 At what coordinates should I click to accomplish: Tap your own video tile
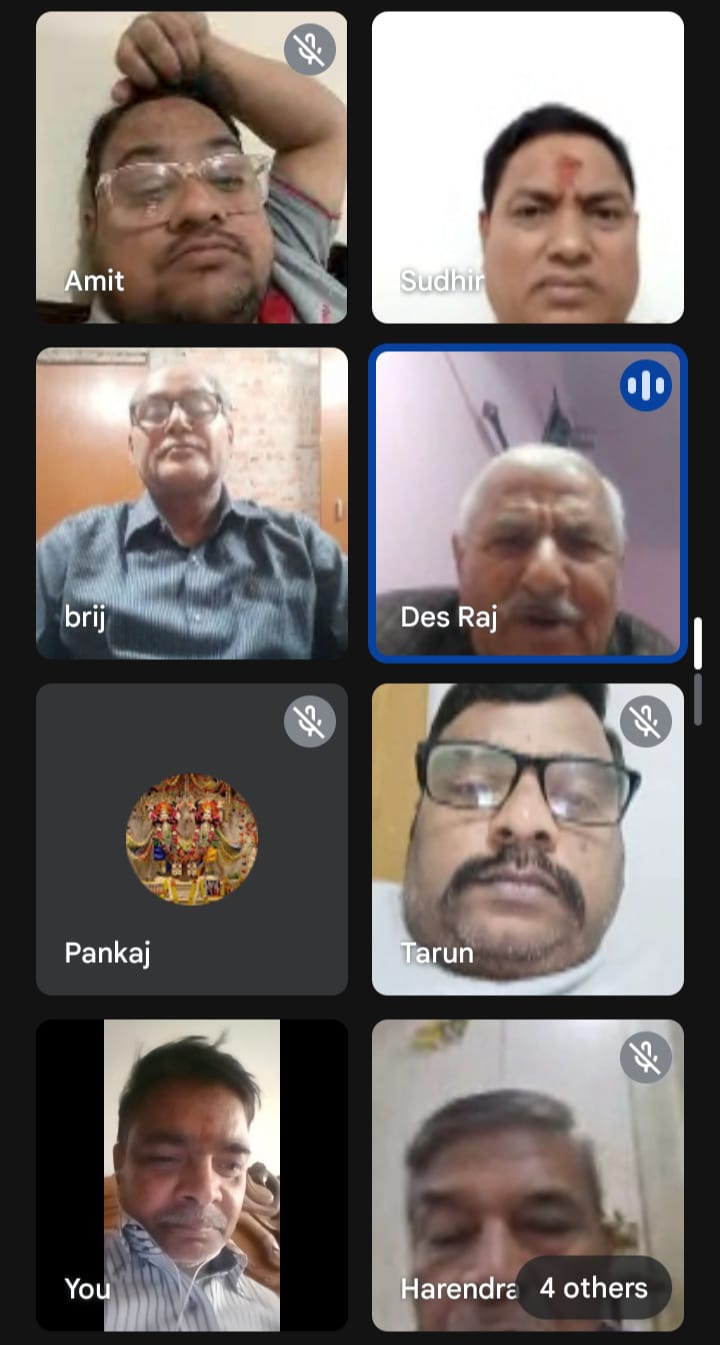(x=191, y=1175)
